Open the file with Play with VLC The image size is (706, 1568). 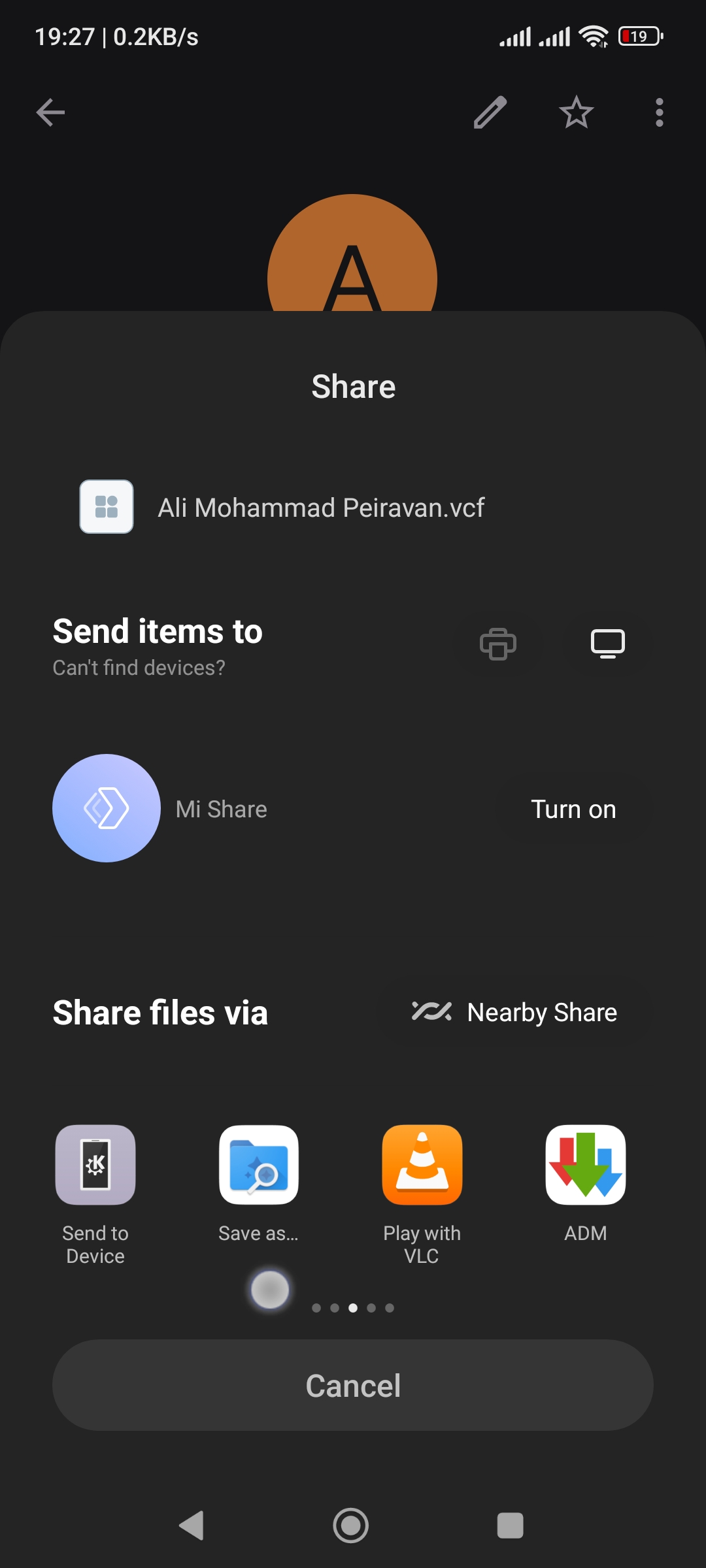(x=422, y=1165)
